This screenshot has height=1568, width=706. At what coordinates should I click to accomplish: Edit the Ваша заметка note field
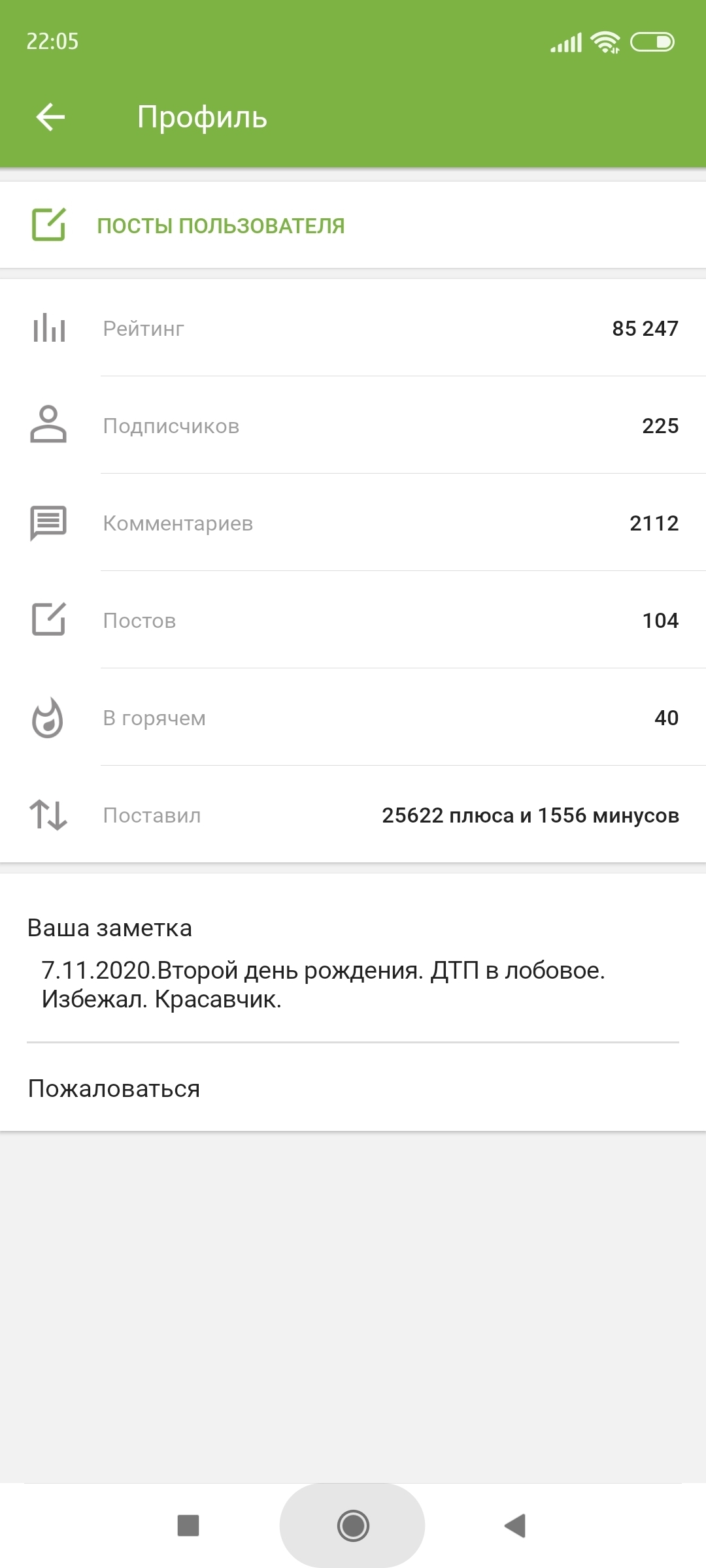click(323, 985)
